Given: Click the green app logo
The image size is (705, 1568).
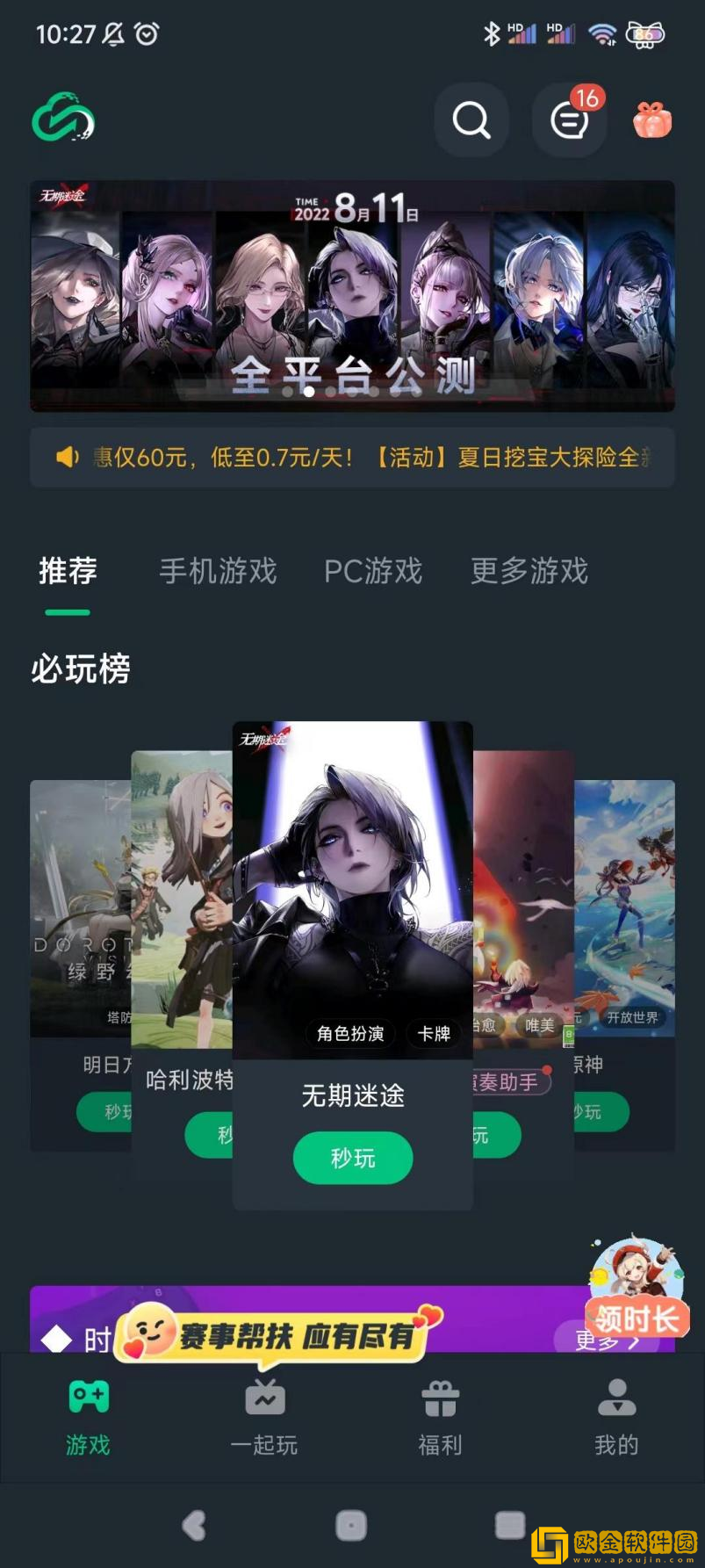Looking at the screenshot, I should click(x=61, y=117).
